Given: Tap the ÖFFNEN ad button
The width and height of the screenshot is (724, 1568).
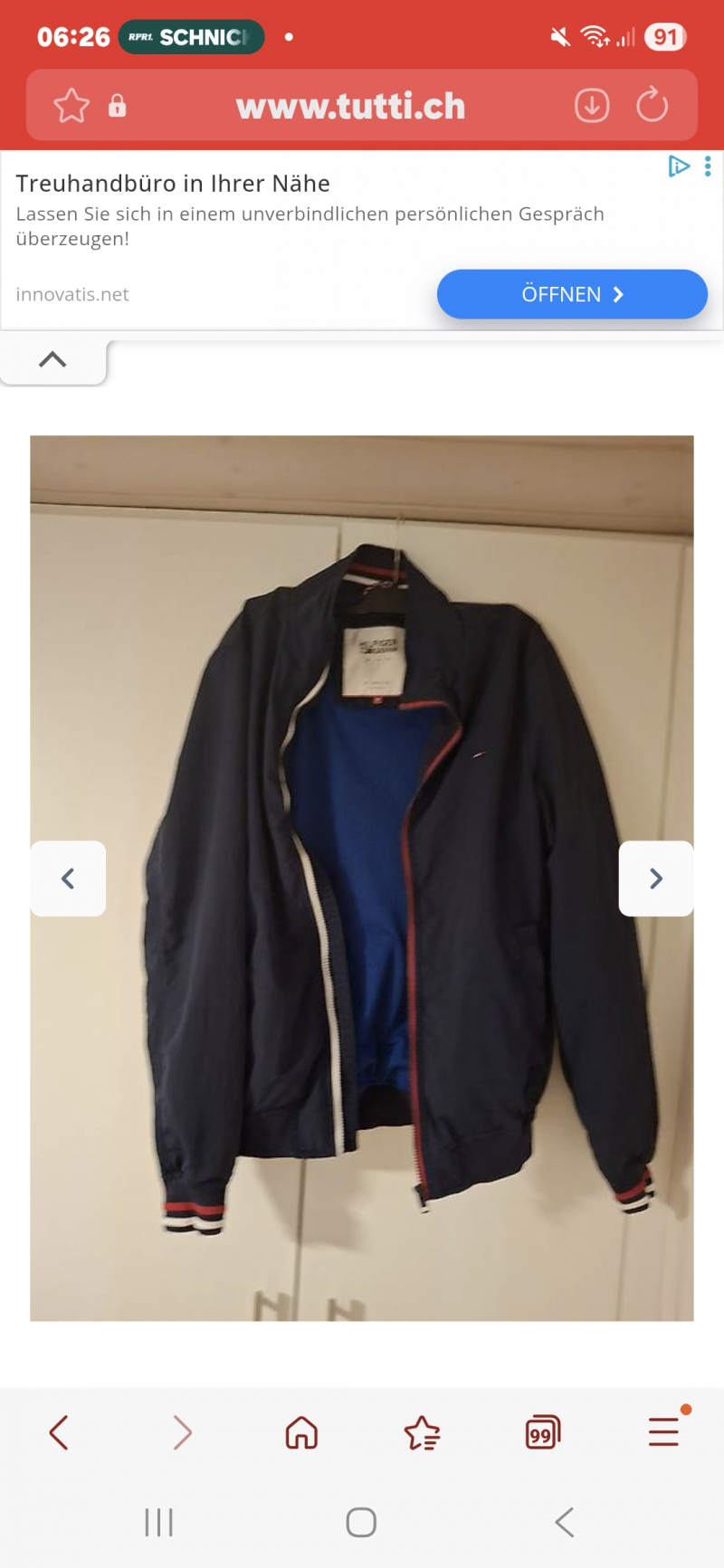Looking at the screenshot, I should click(572, 294).
